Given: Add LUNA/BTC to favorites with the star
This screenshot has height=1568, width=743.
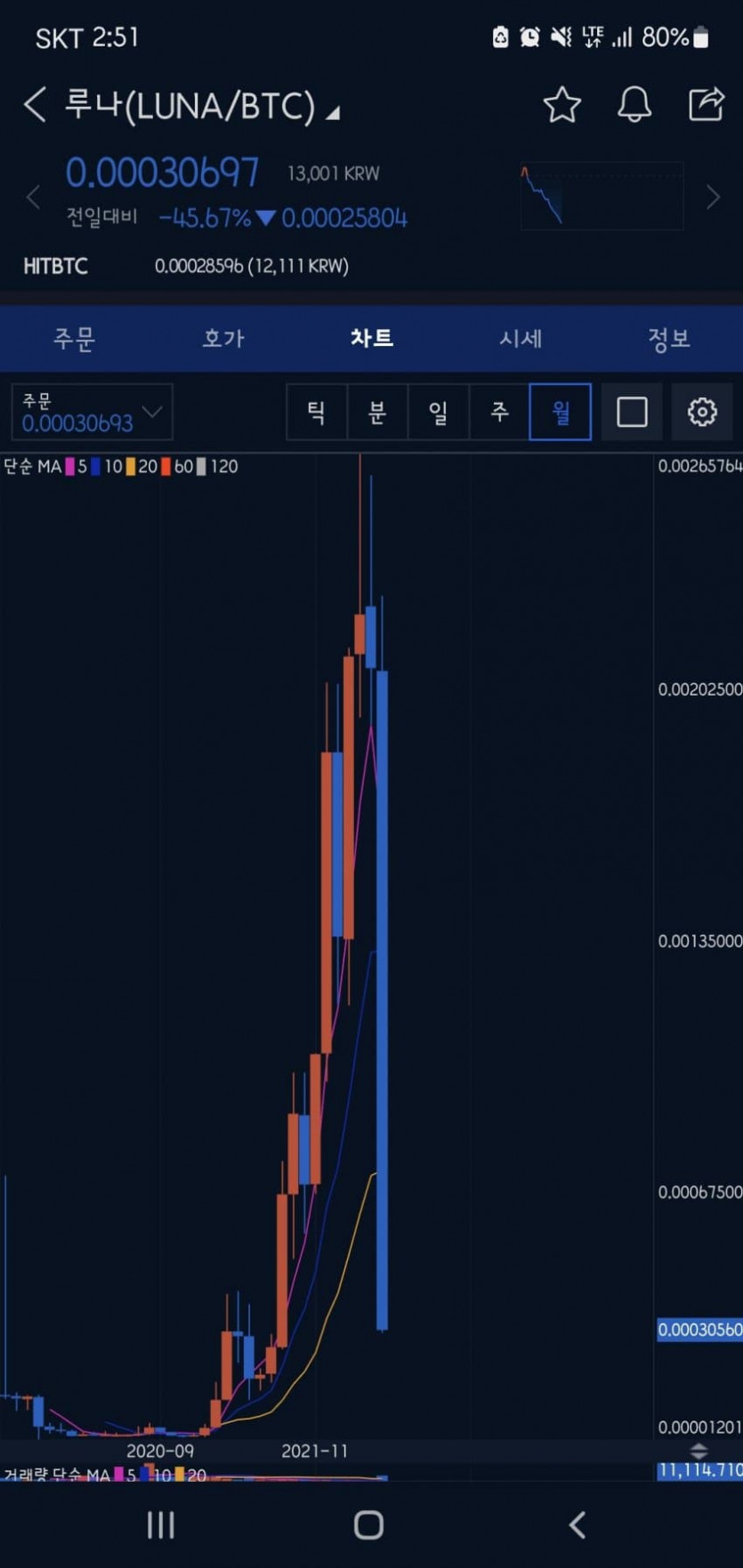Looking at the screenshot, I should (561, 105).
